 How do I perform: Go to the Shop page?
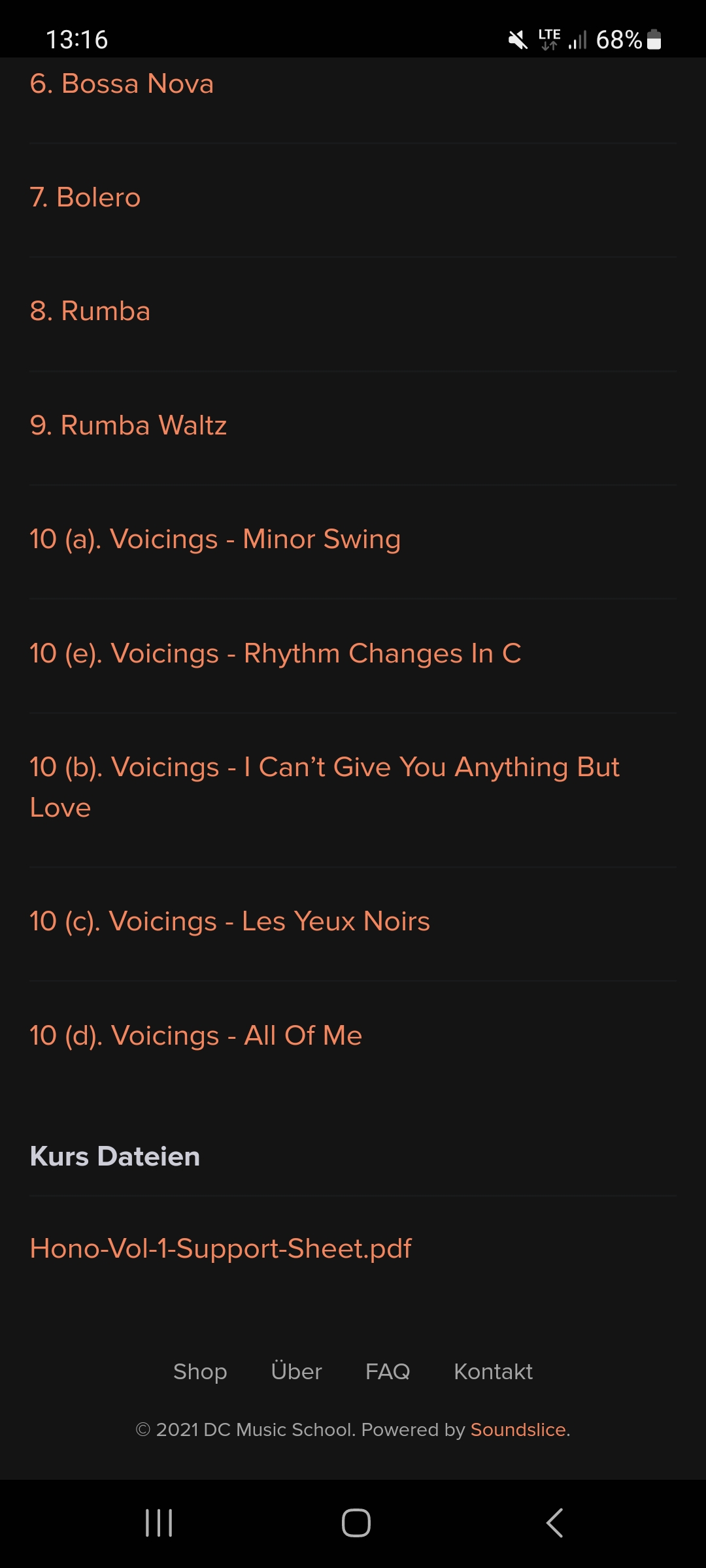pos(200,1371)
